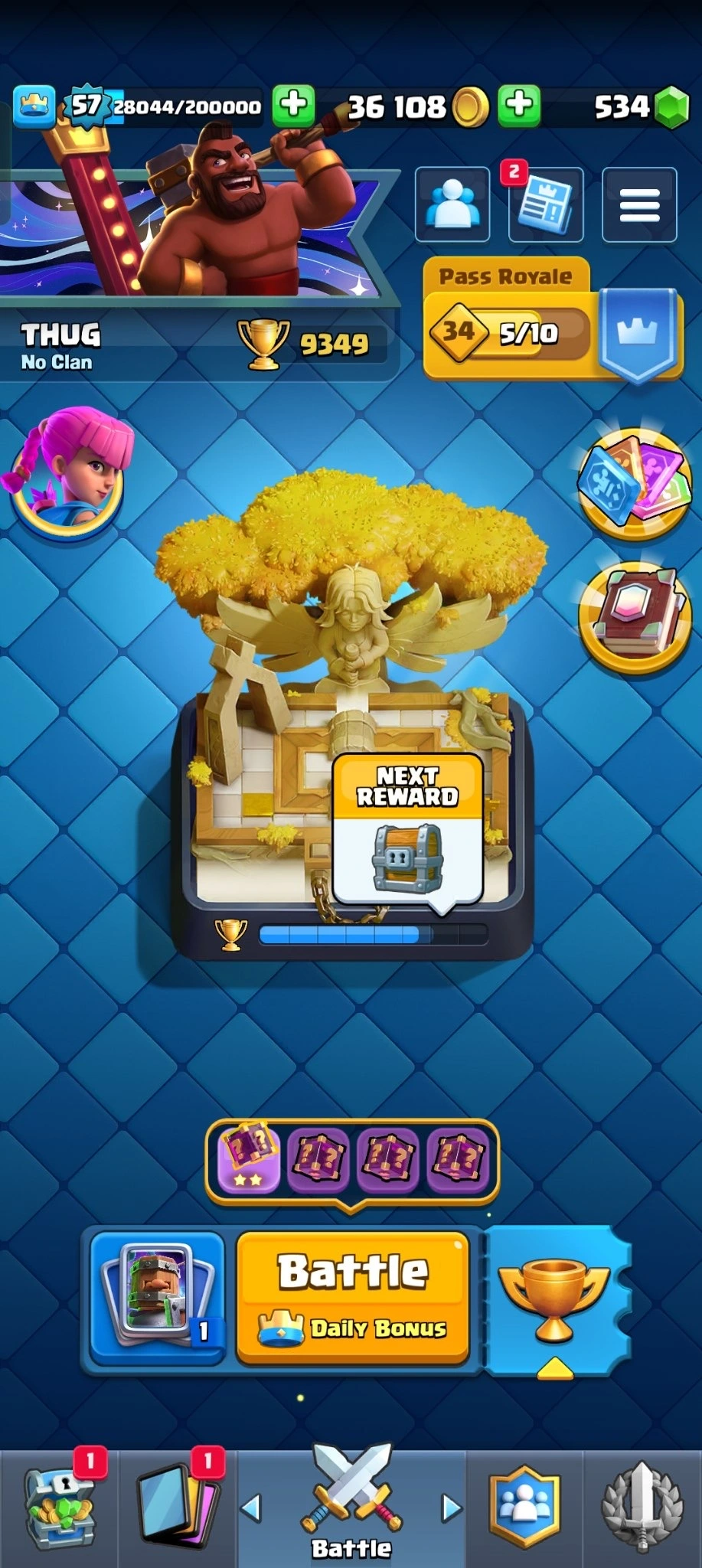Add experience with the plus button beside level
Screen dimensions: 702x1568
click(294, 105)
